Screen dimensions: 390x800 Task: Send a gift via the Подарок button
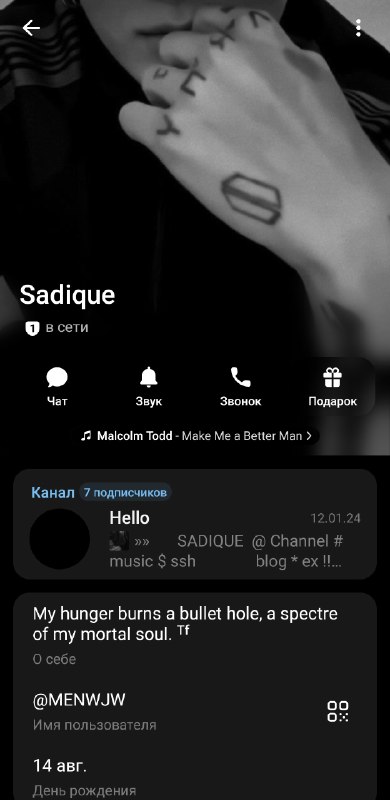(332, 386)
